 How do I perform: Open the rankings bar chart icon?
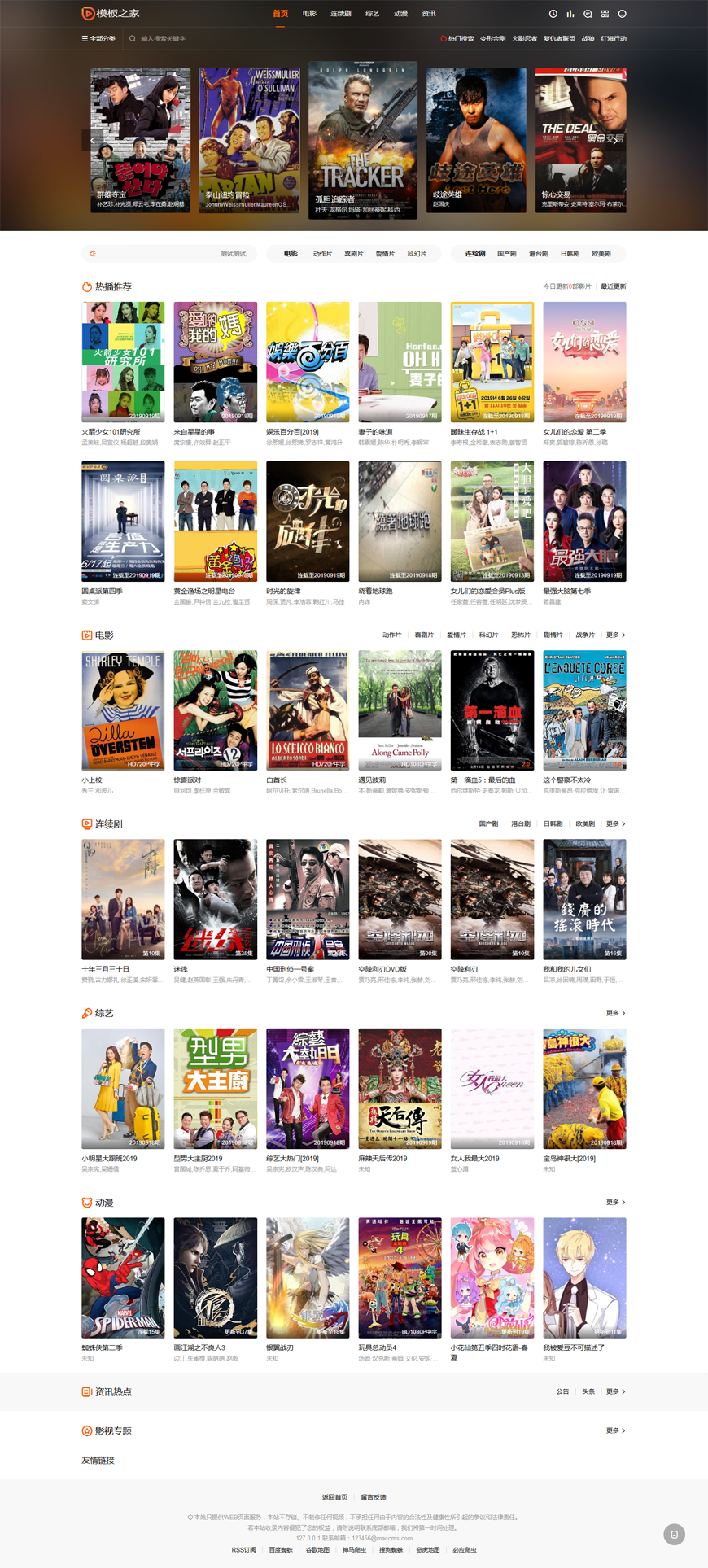(570, 14)
